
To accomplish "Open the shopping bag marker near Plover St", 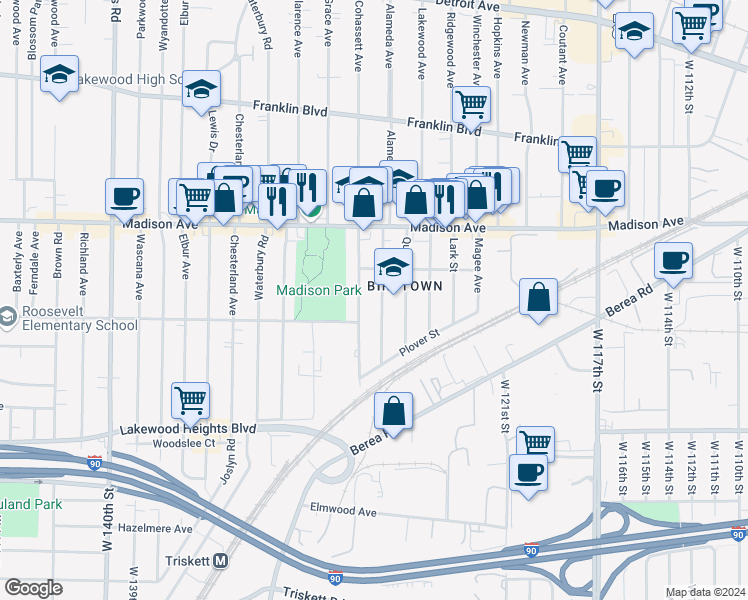I will [538, 300].
